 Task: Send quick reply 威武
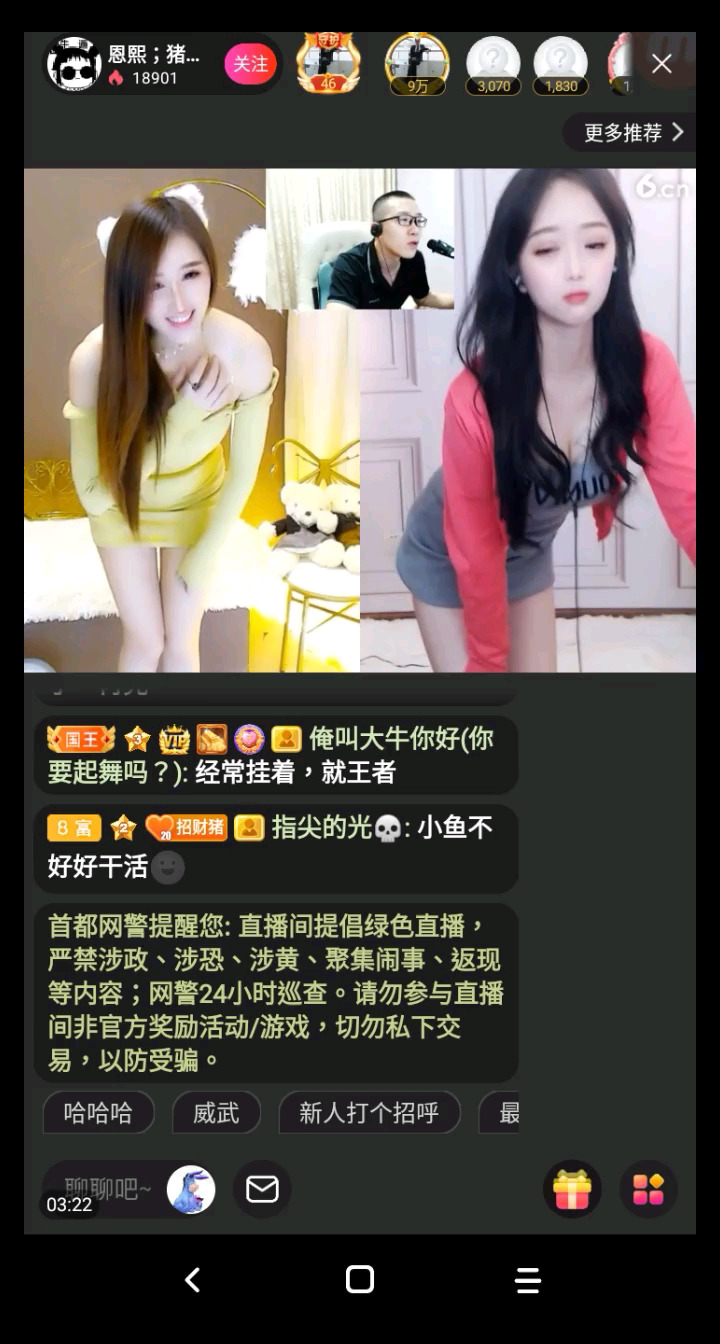click(x=216, y=1113)
